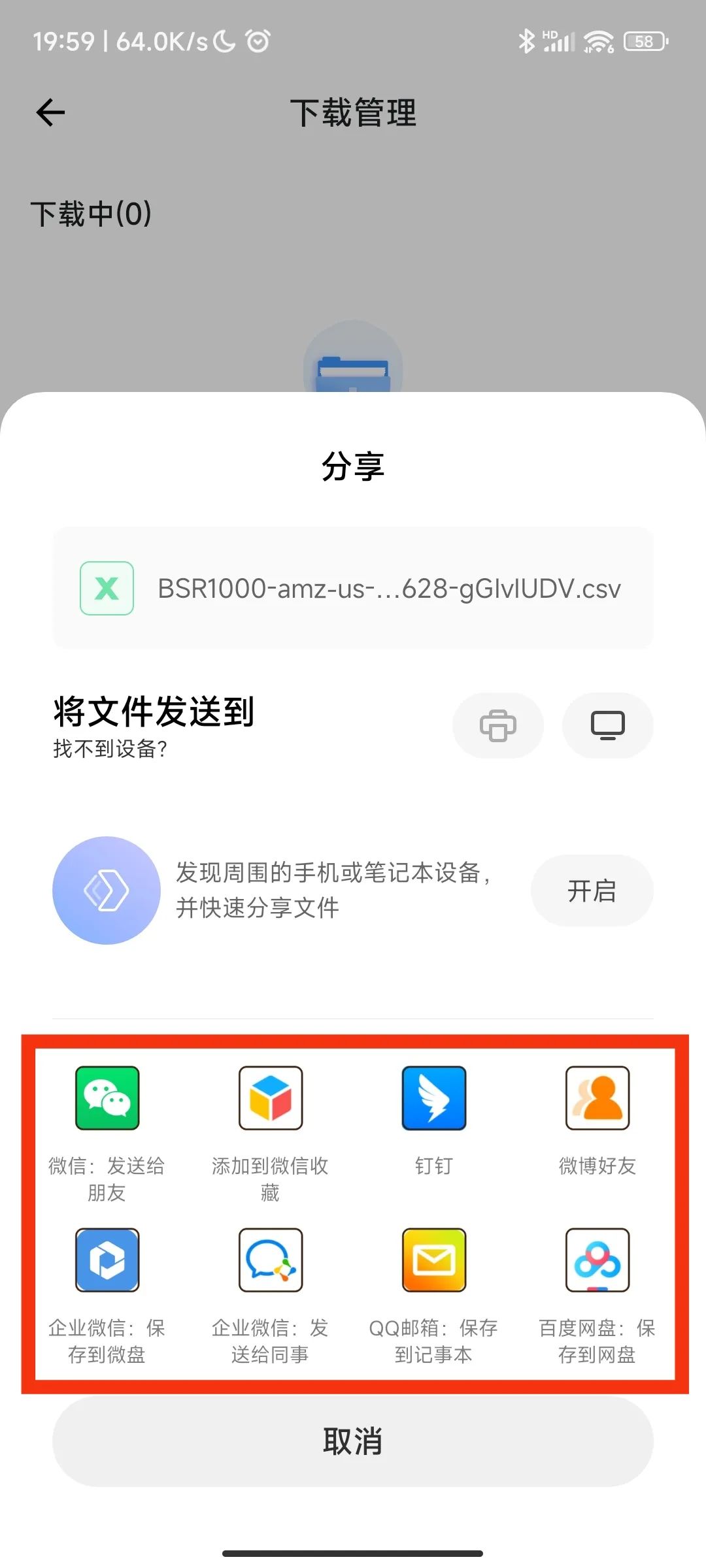Add the CSV file to WeChat favorites
The width and height of the screenshot is (706, 1568).
271,1098
